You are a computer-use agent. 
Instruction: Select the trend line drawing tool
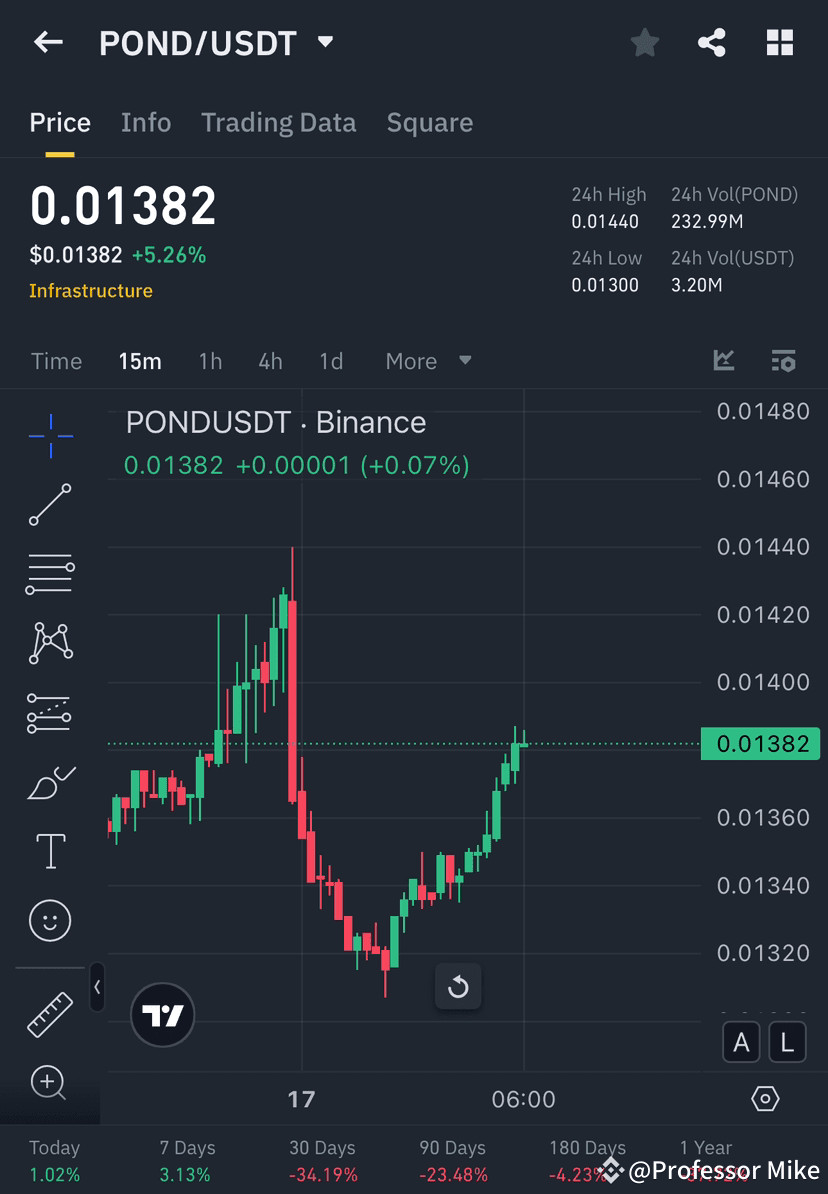point(50,505)
